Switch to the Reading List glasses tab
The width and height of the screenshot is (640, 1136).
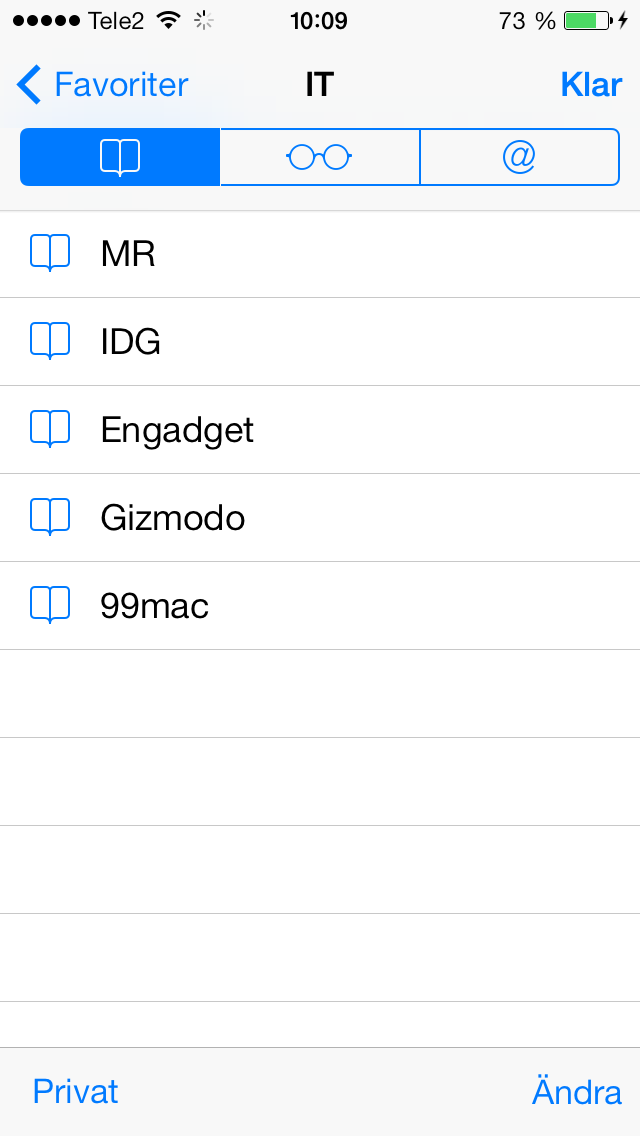320,157
